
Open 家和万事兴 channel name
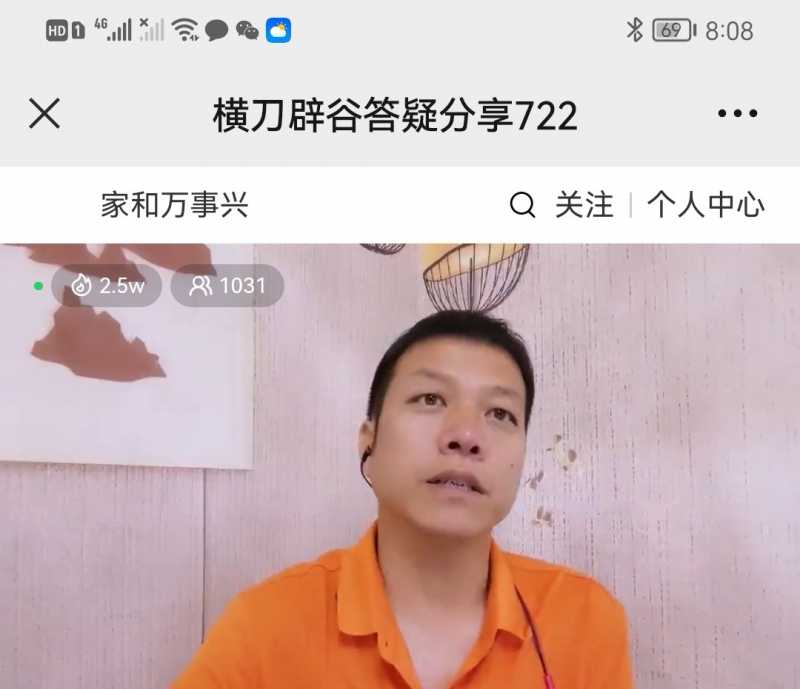point(174,206)
